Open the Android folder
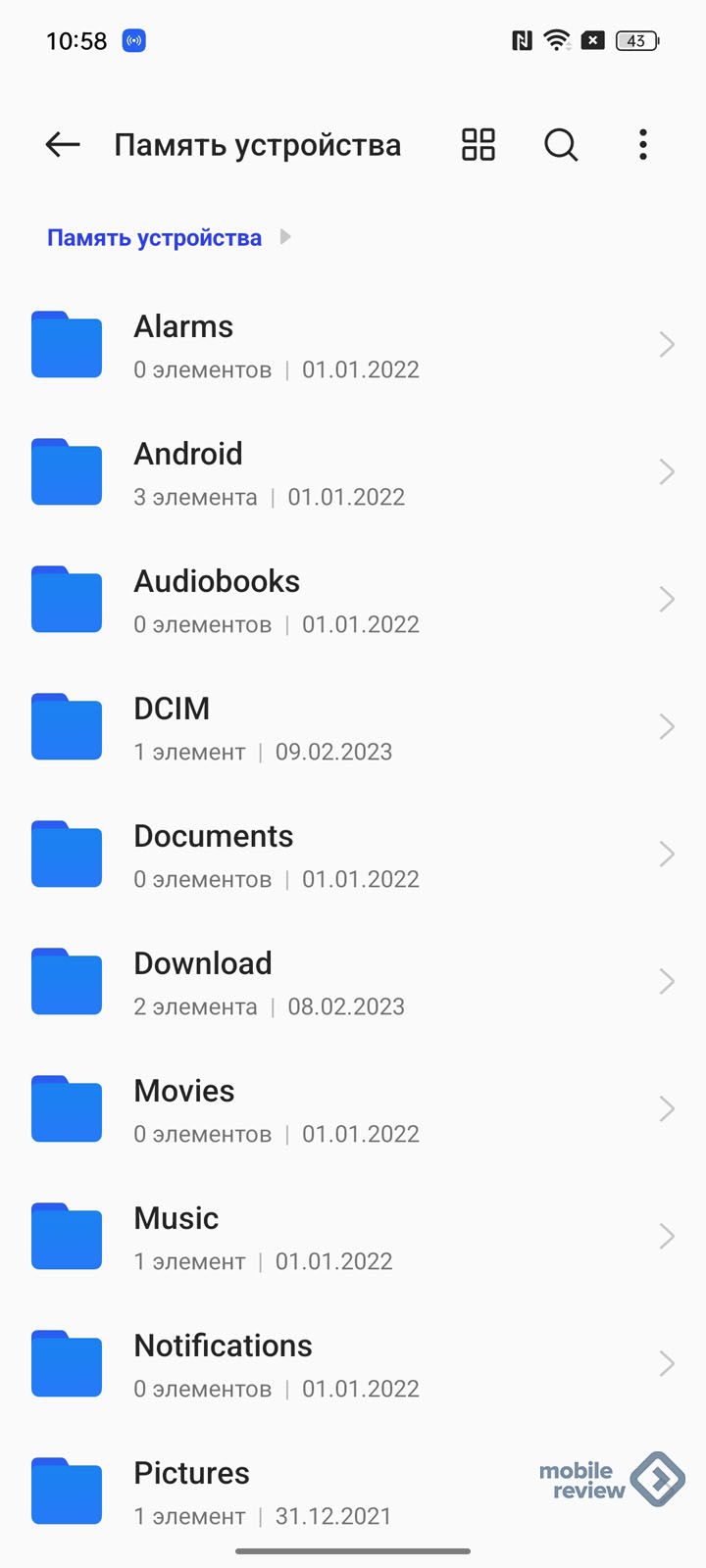Viewport: 706px width, 1568px height. point(353,472)
